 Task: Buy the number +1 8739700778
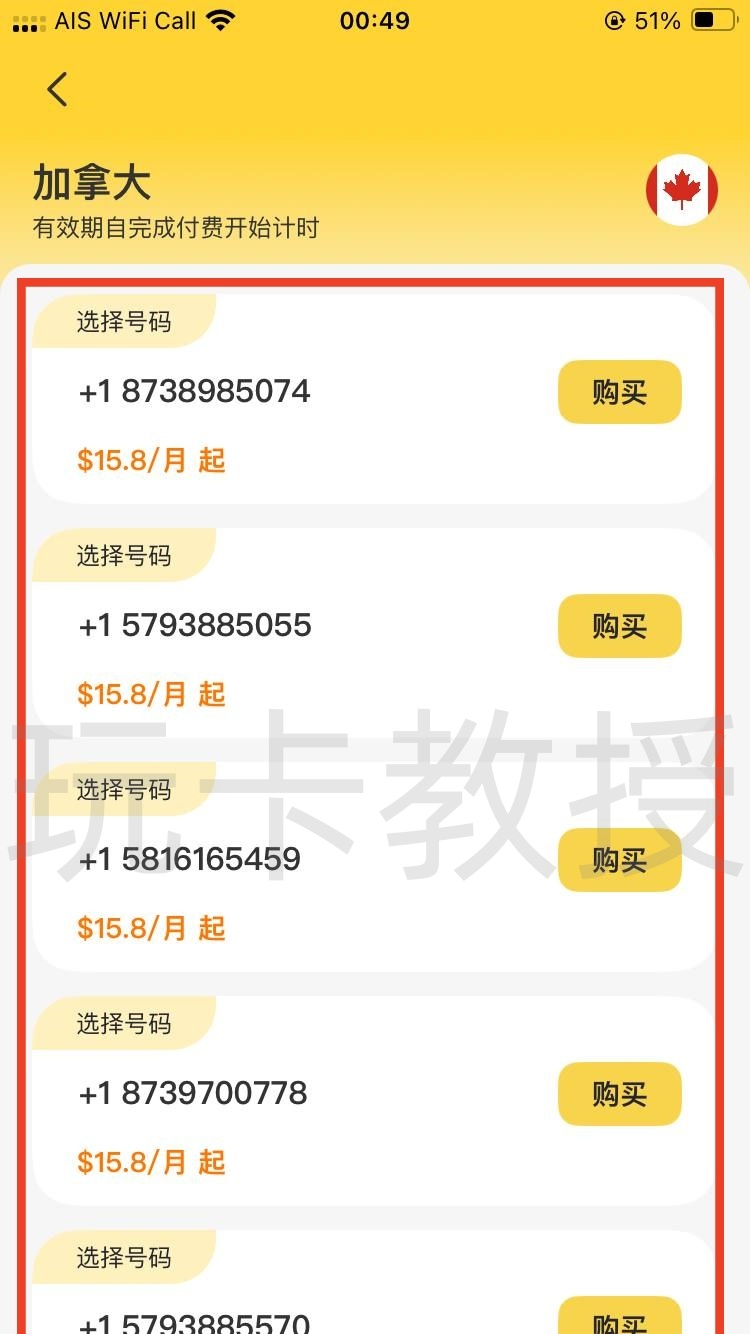(619, 1094)
